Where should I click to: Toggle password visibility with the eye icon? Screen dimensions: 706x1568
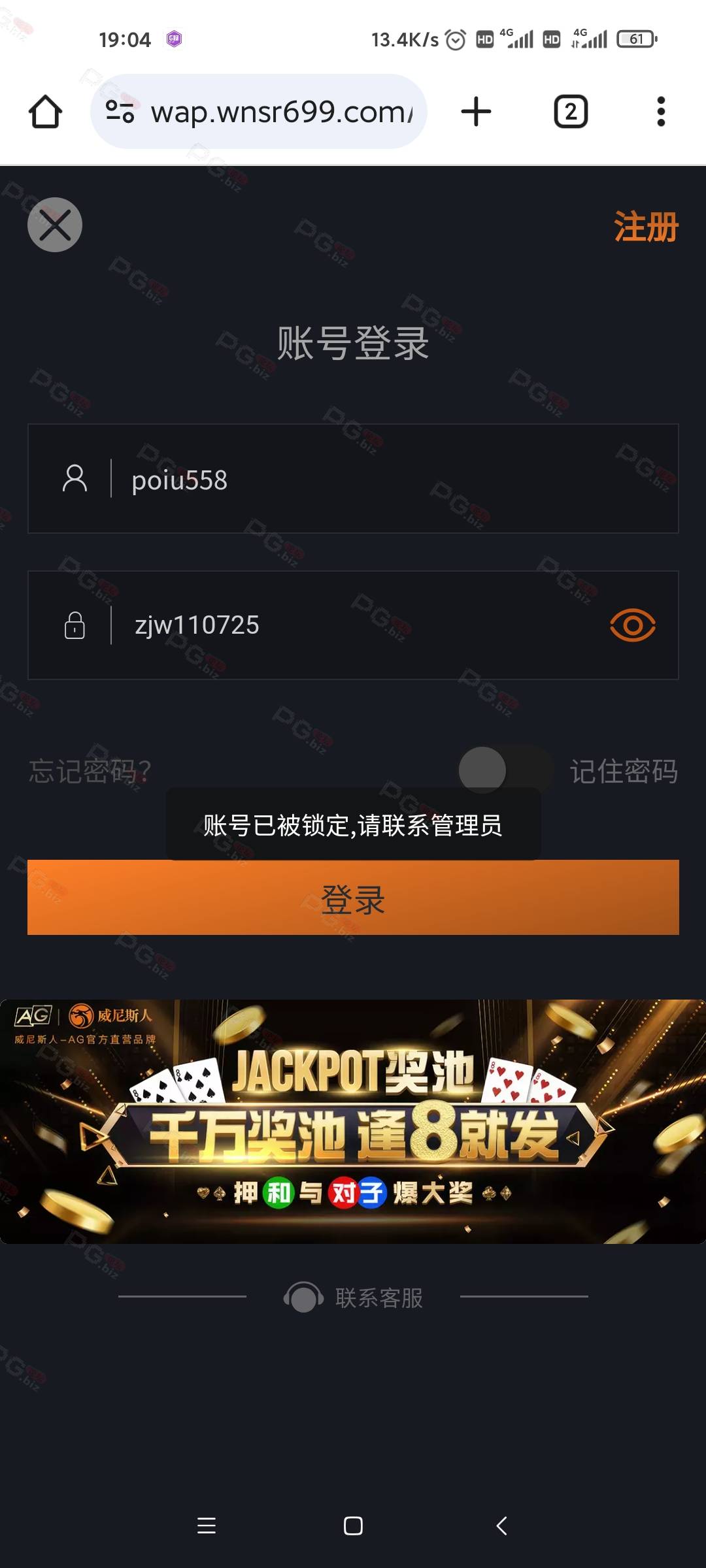click(632, 625)
